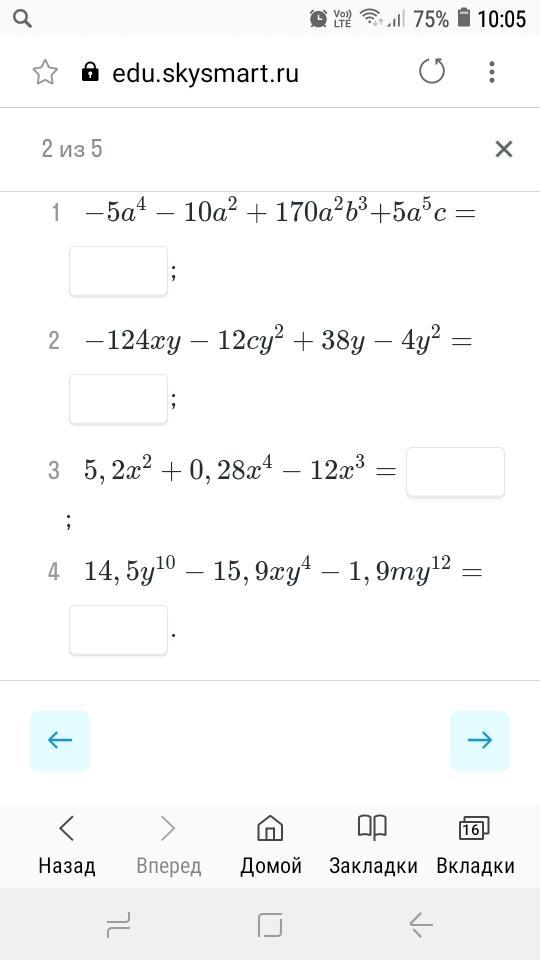540x960 pixels.
Task: Open the system recent apps button
Action: [x=118, y=924]
